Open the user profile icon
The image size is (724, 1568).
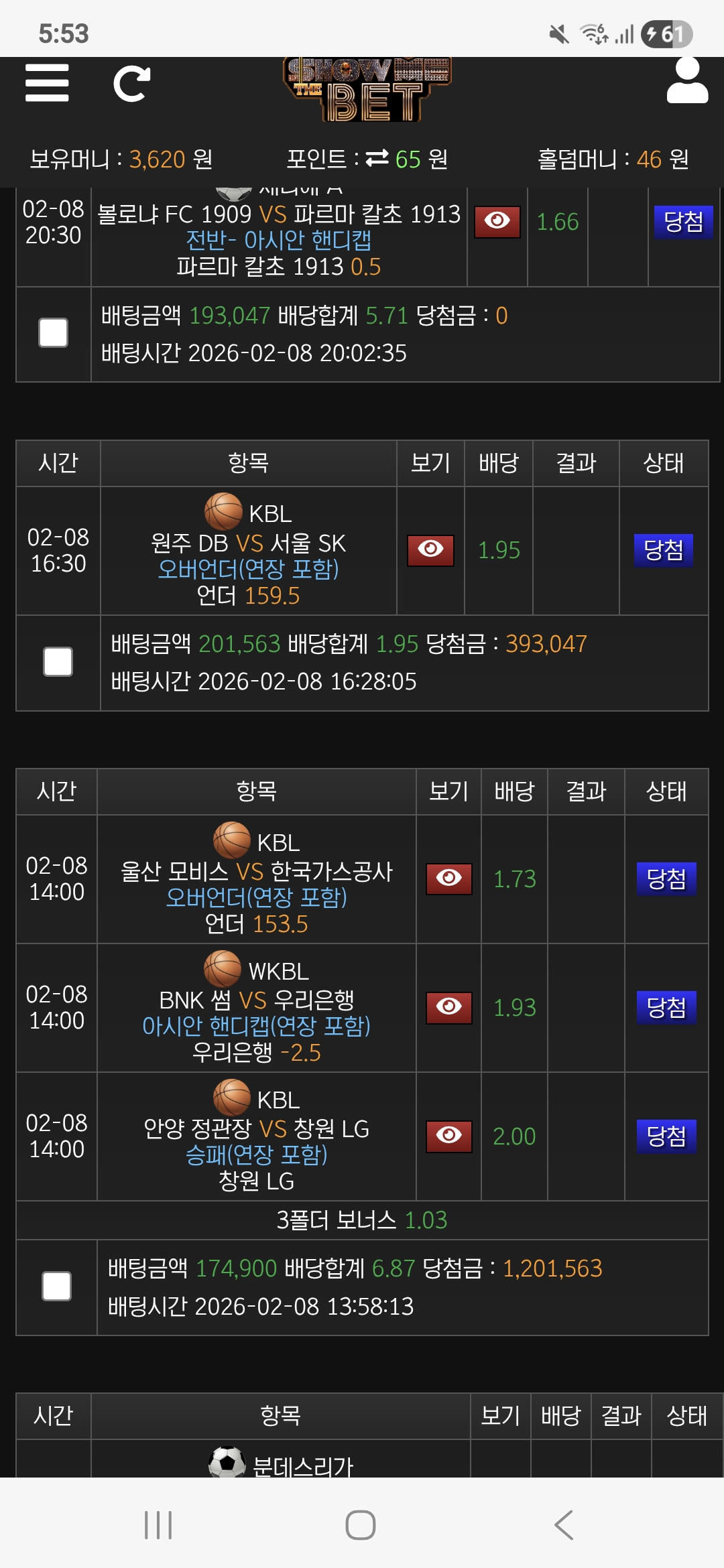(687, 81)
